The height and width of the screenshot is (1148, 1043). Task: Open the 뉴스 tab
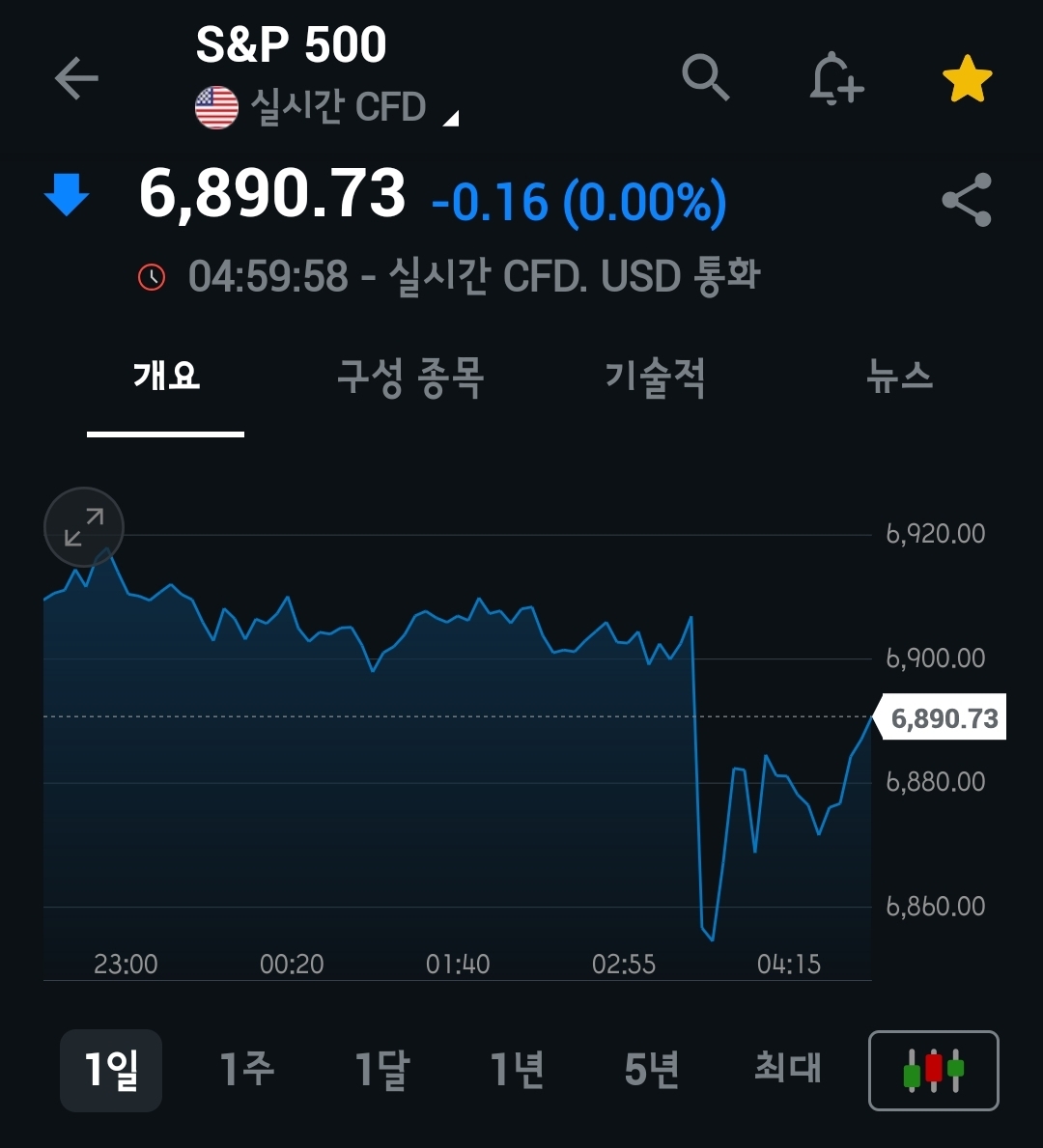coord(899,377)
